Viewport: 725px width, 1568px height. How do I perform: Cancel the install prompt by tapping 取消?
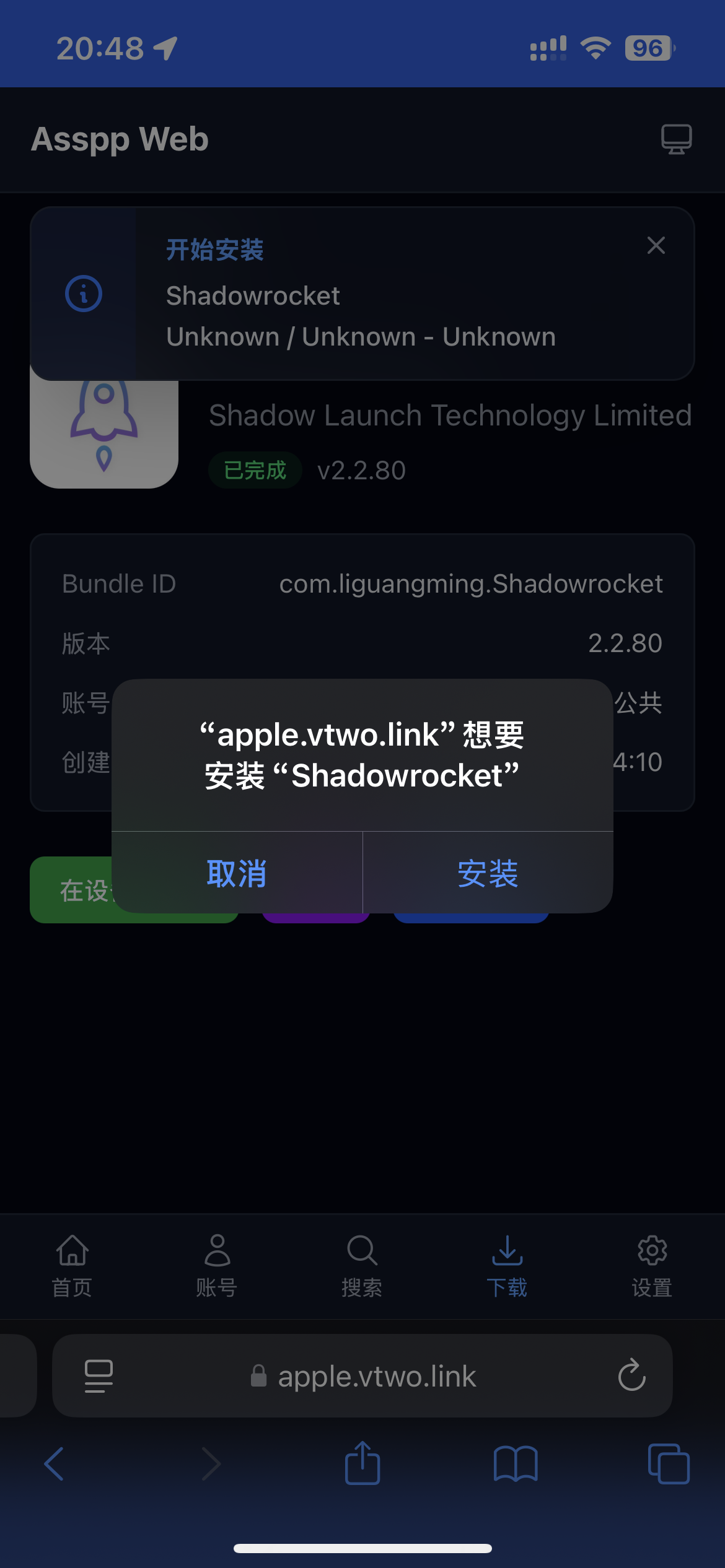(236, 874)
